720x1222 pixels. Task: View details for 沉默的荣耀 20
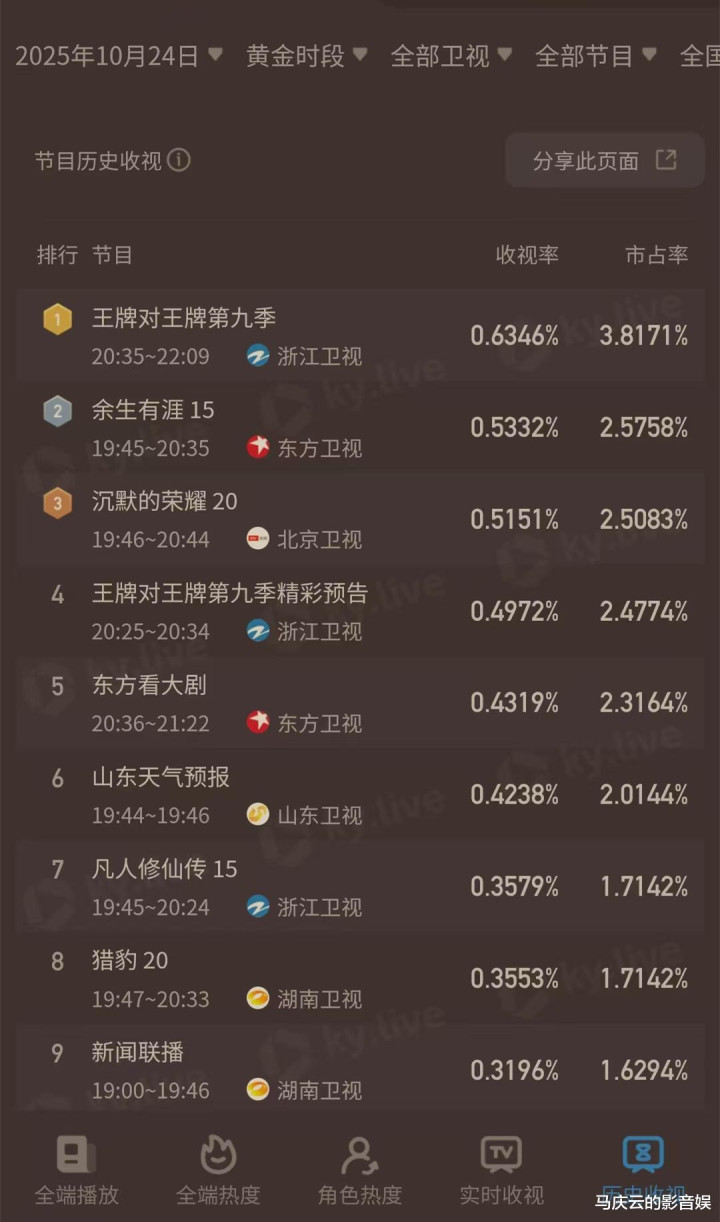360,519
